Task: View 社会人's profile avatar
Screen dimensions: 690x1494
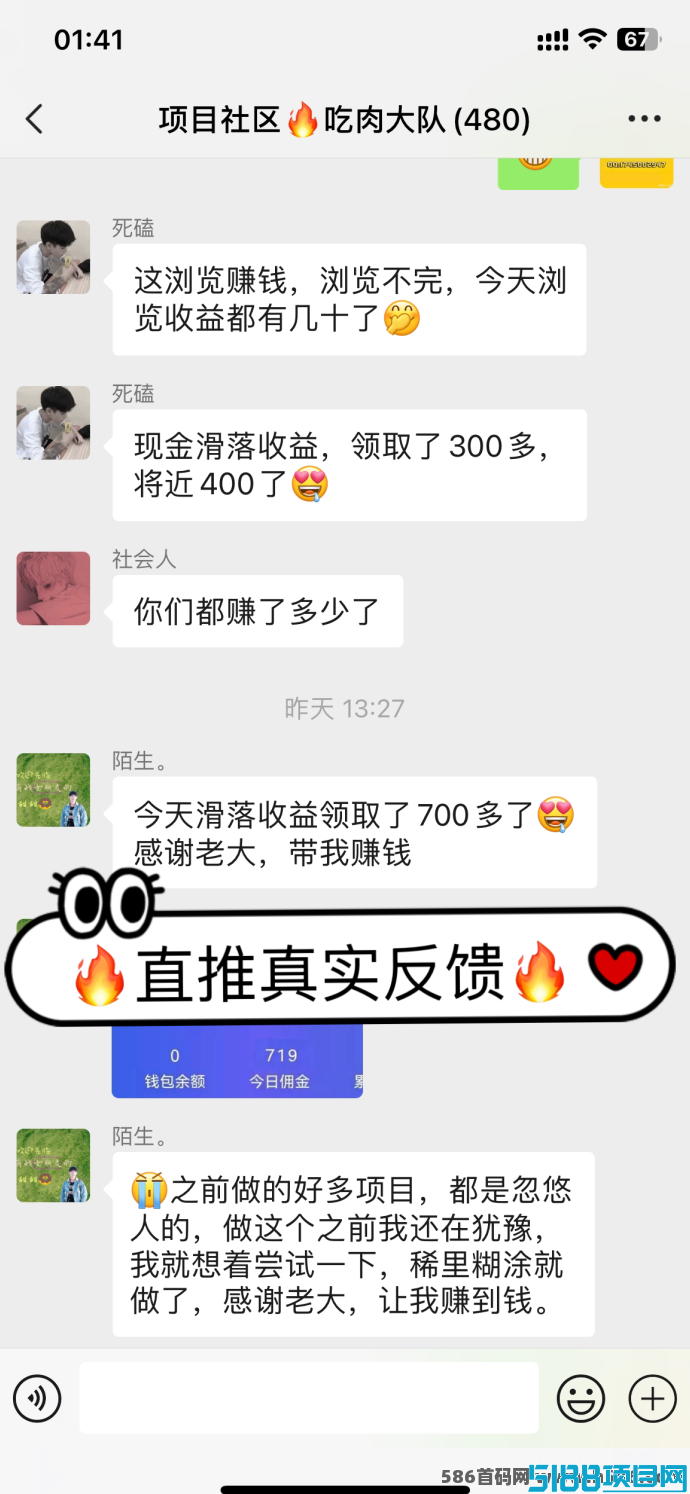Action: click(54, 588)
